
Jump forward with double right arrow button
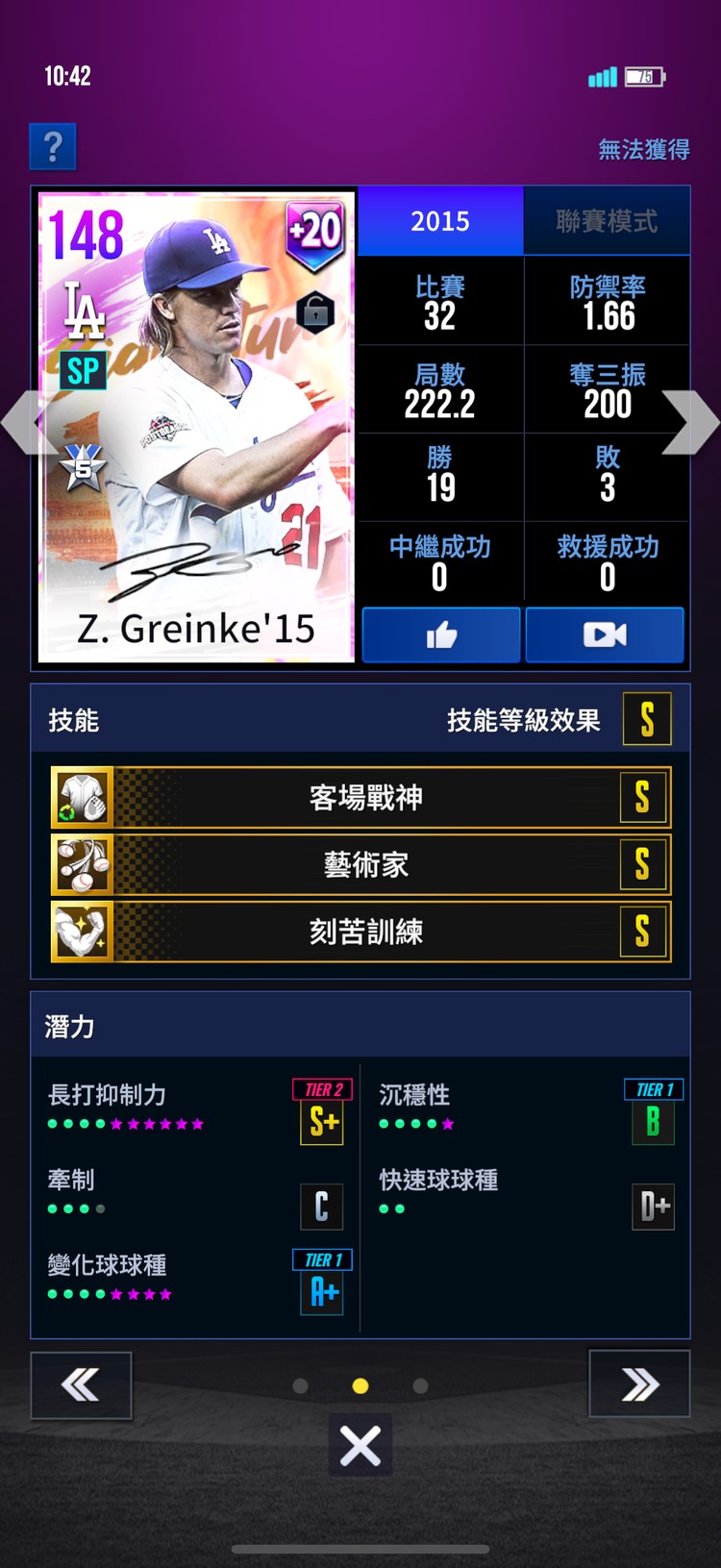639,1384
